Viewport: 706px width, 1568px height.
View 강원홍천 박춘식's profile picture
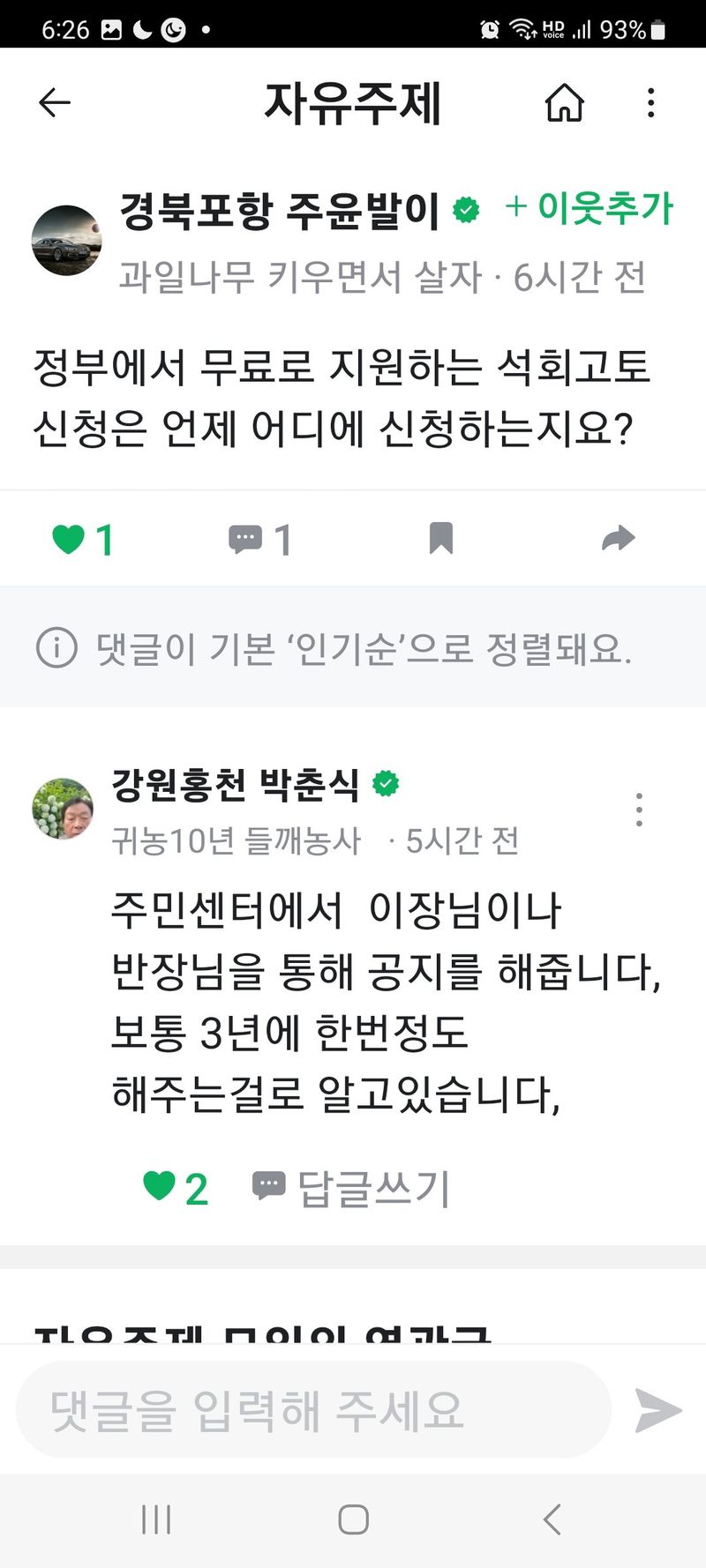63,809
